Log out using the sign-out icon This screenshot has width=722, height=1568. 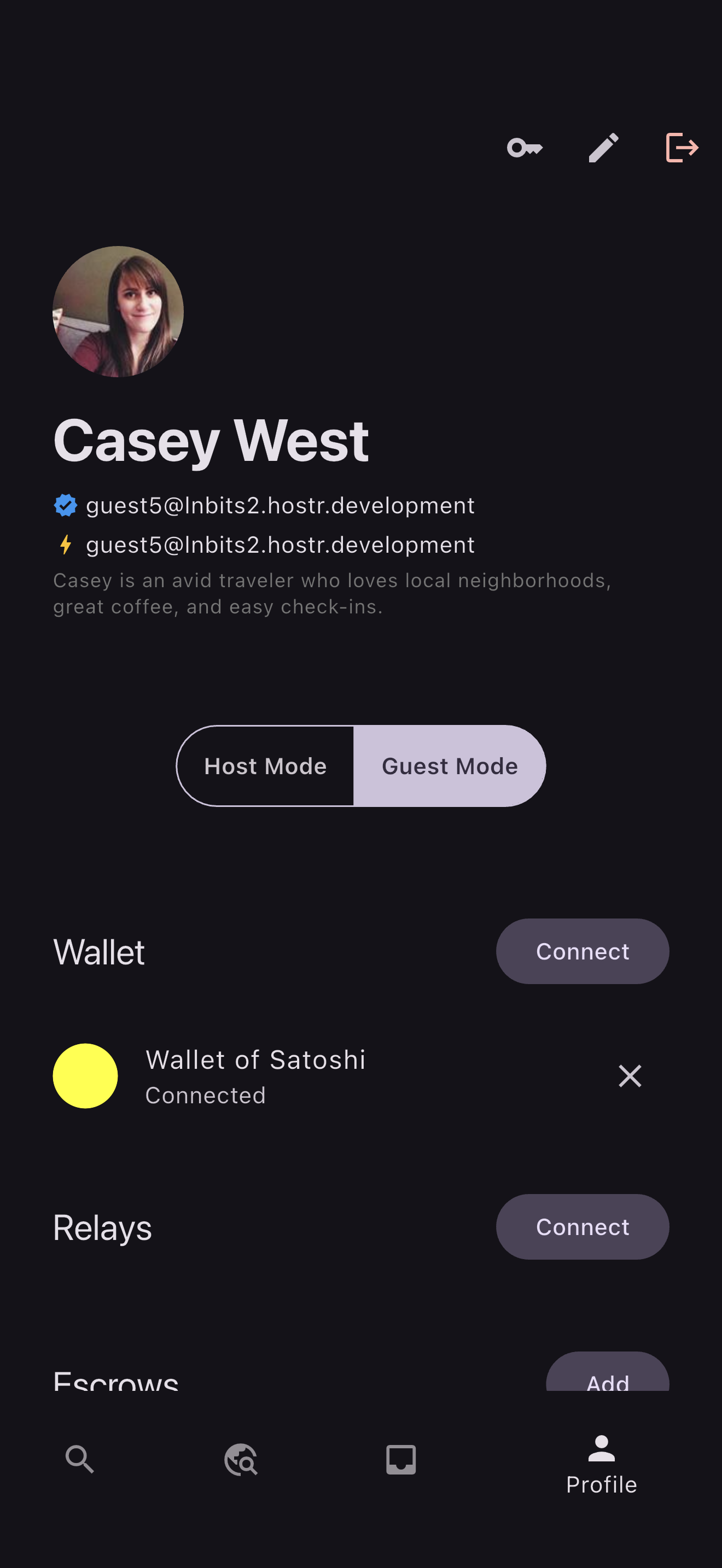click(x=683, y=147)
